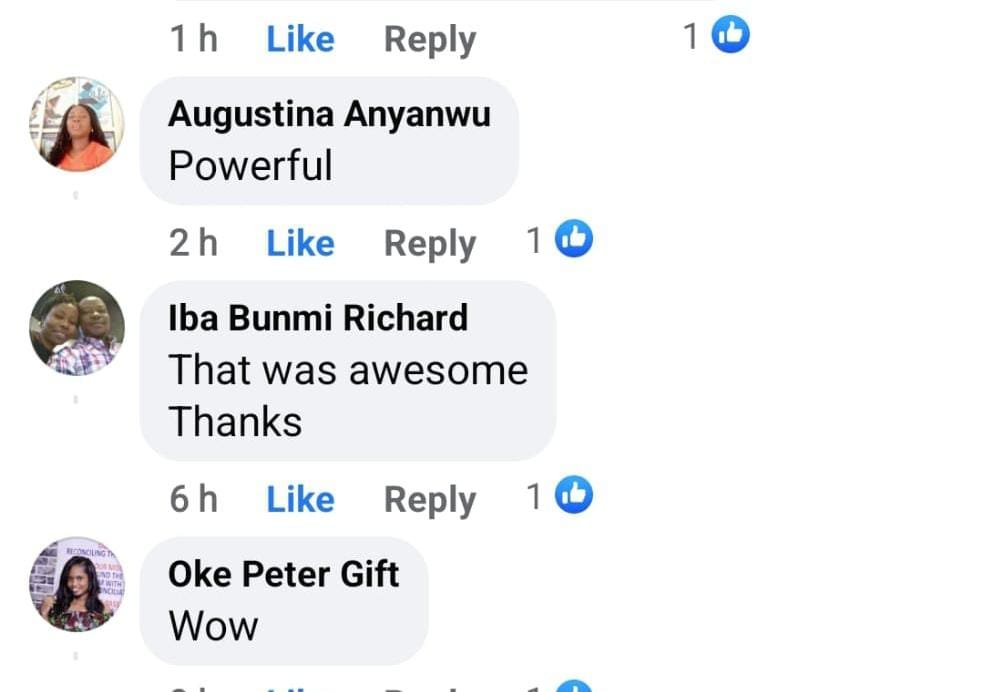Like the comment posted 1 h ago
The height and width of the screenshot is (692, 984).
(300, 39)
